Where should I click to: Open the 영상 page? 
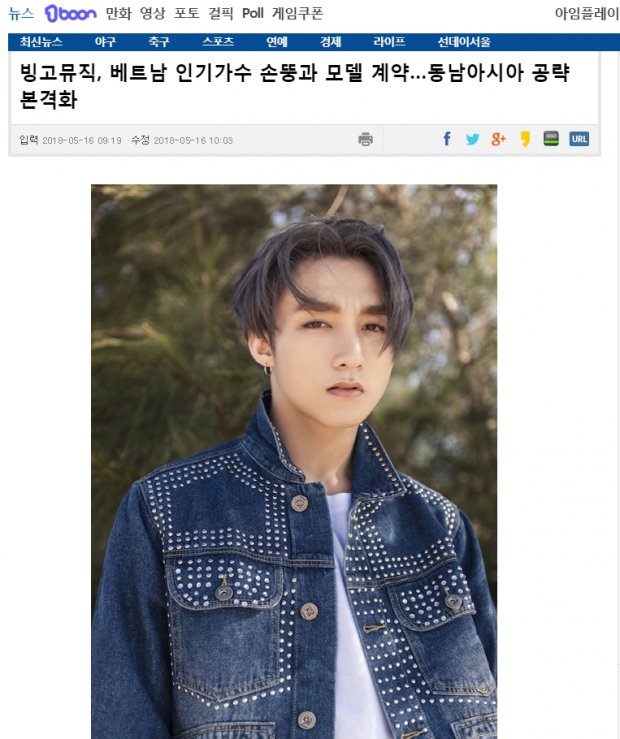[152, 14]
